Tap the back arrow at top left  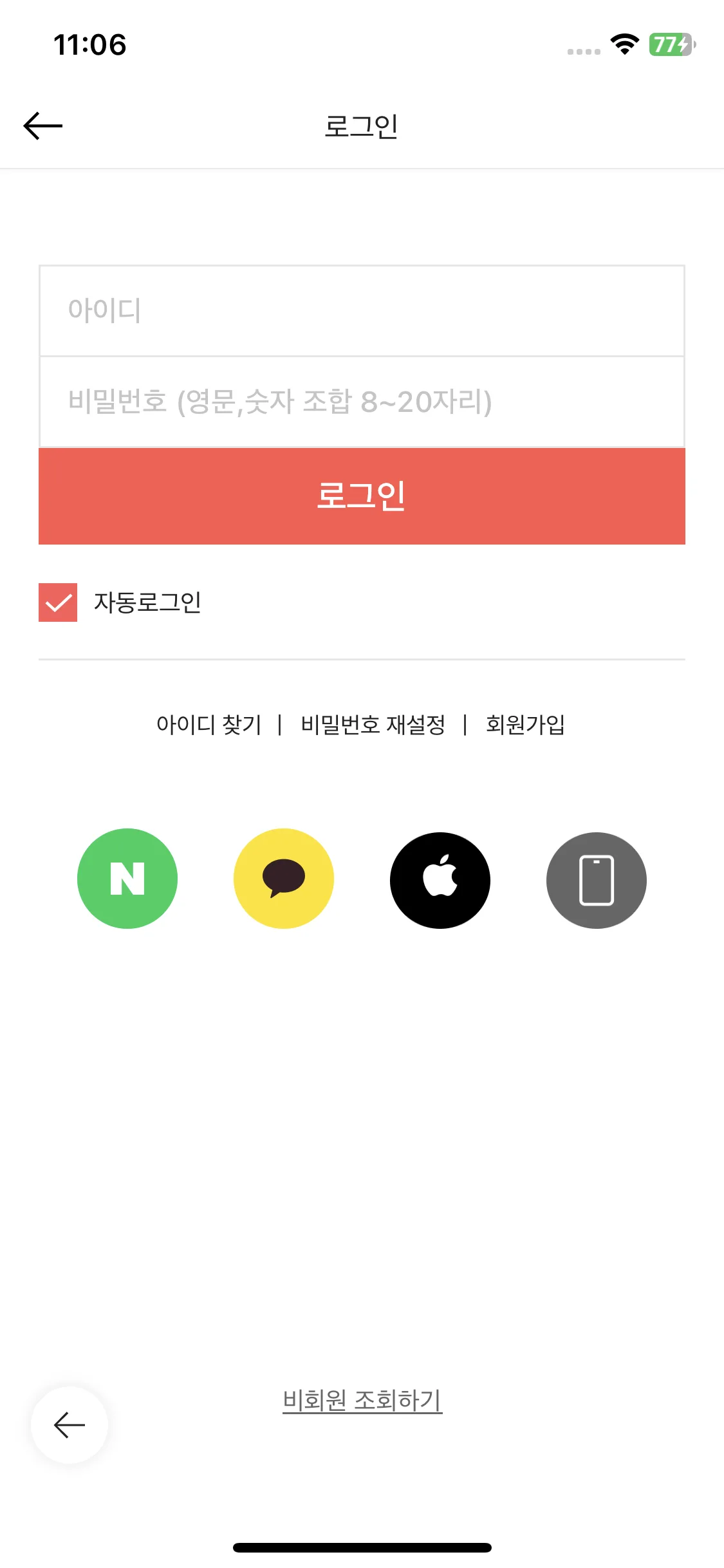coord(42,125)
